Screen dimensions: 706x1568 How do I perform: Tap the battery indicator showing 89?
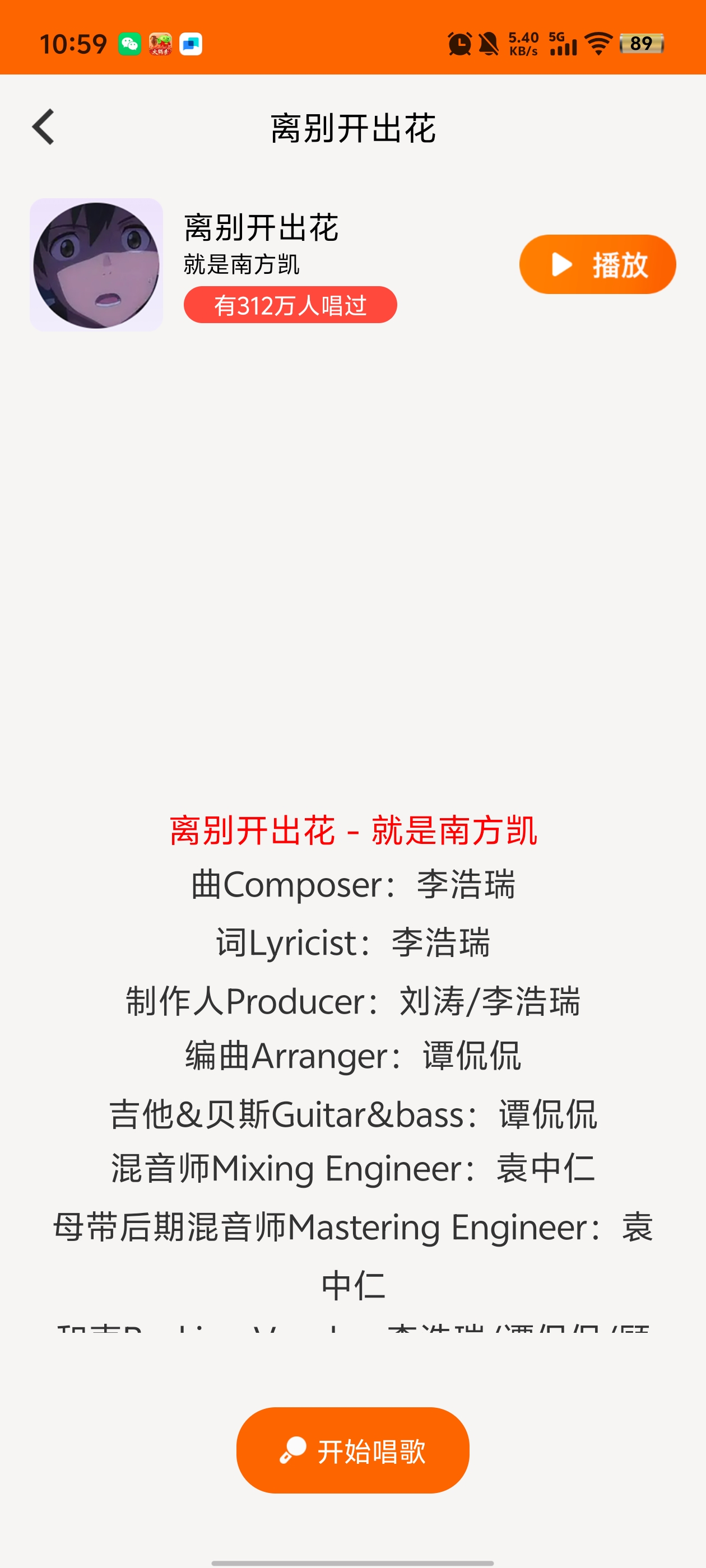point(642,44)
